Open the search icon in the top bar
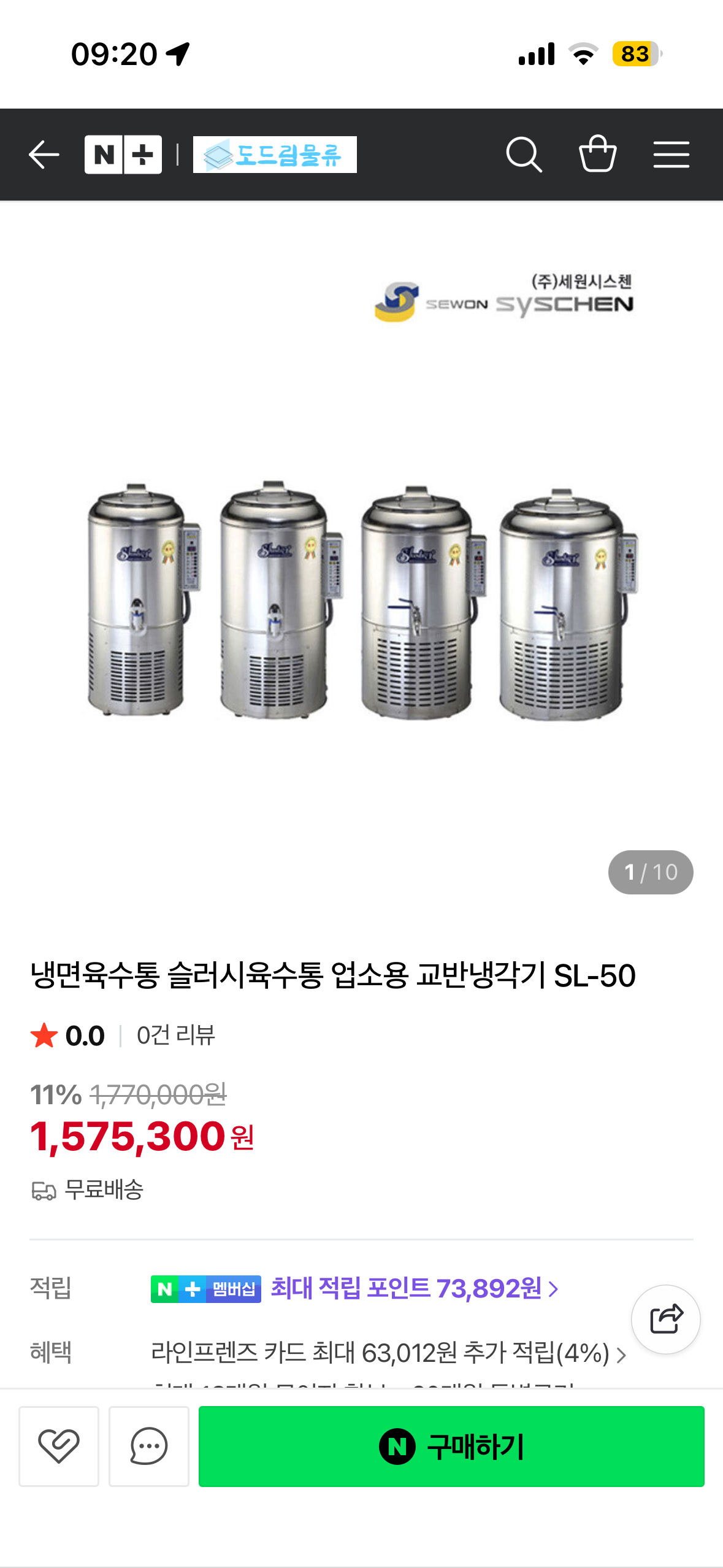Image resolution: width=723 pixels, height=1568 pixels. point(524,155)
